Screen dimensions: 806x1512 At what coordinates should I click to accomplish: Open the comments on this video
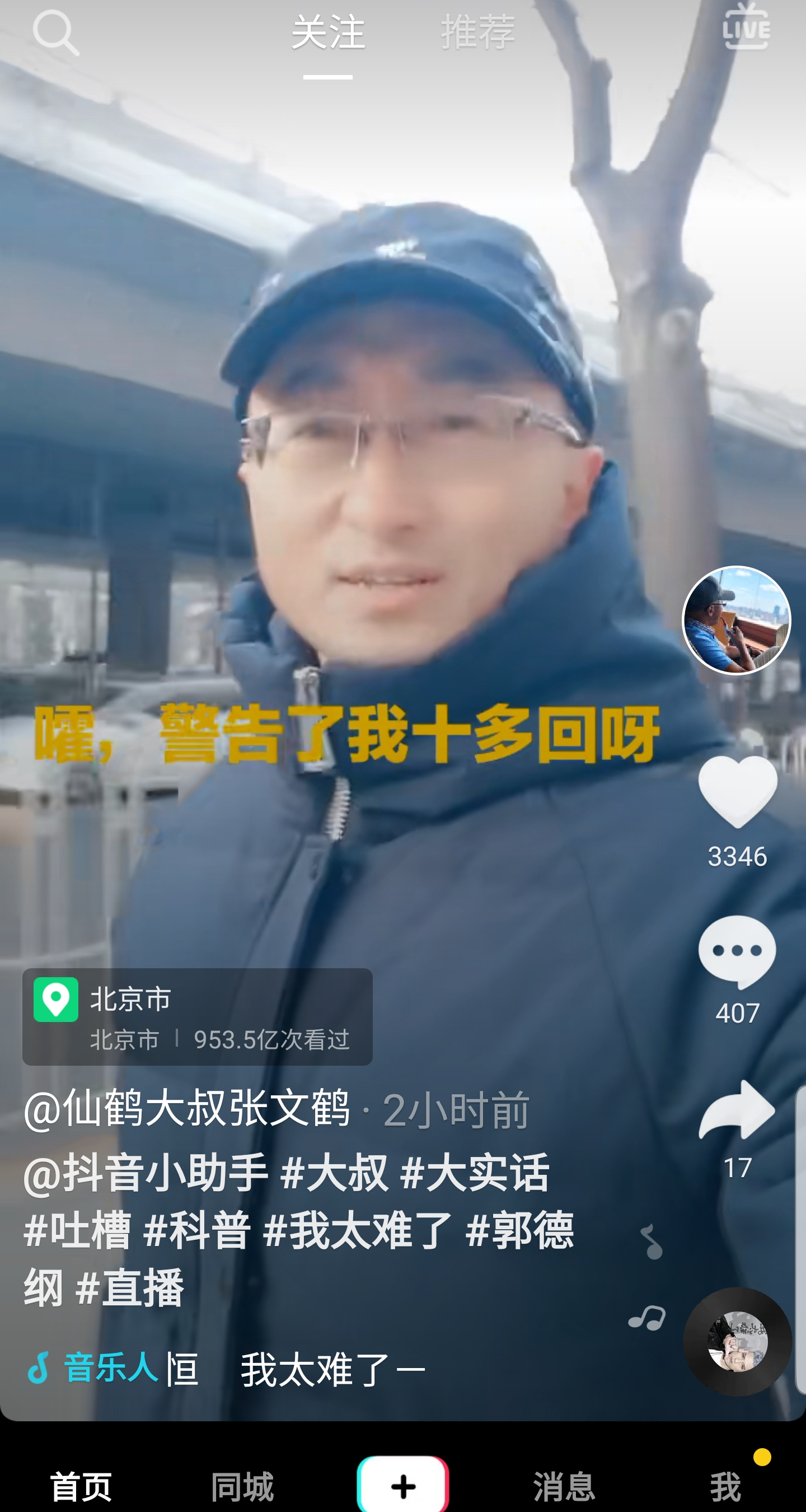737,952
